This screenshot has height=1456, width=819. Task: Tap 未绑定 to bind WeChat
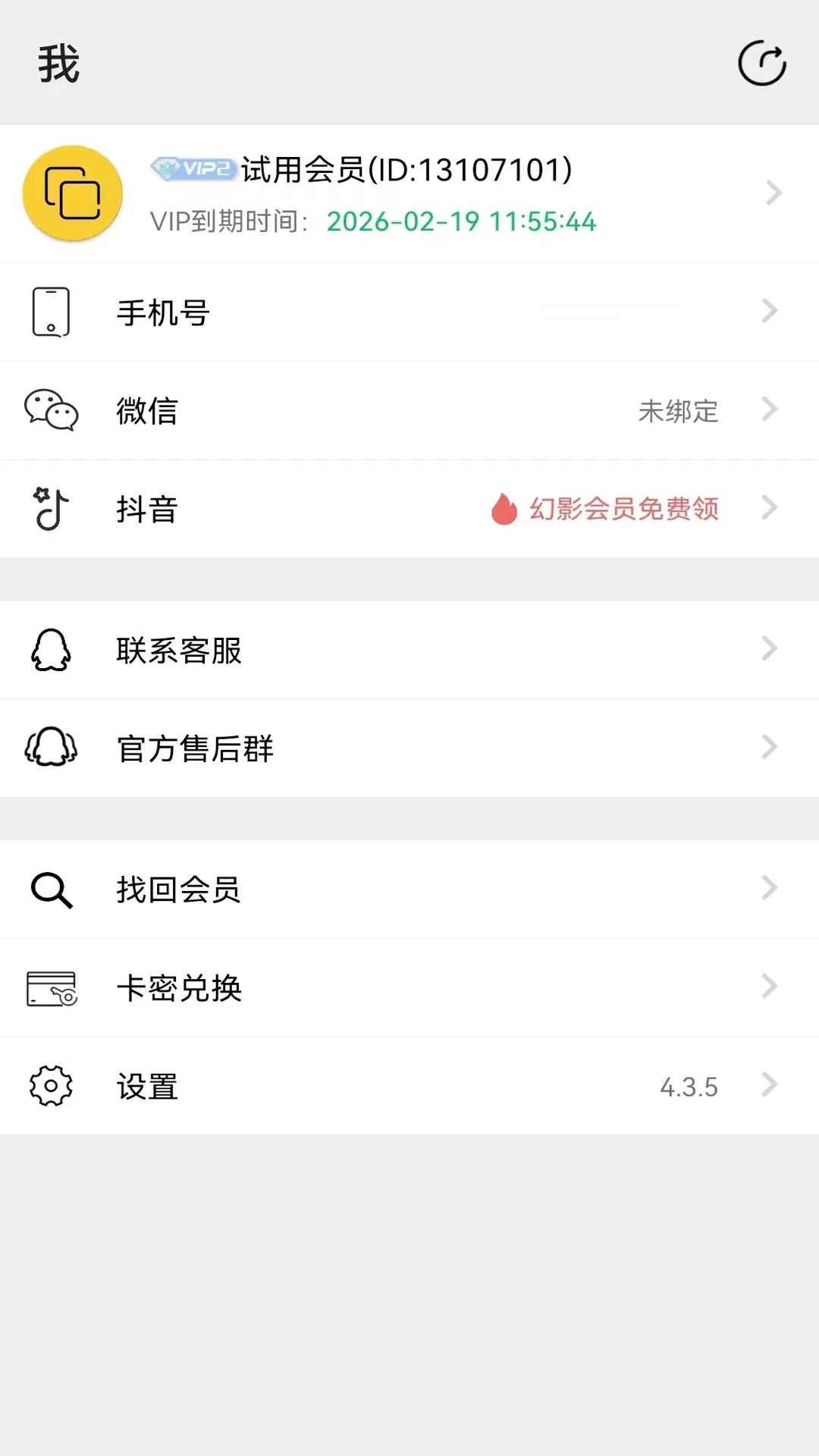pyautogui.click(x=679, y=412)
